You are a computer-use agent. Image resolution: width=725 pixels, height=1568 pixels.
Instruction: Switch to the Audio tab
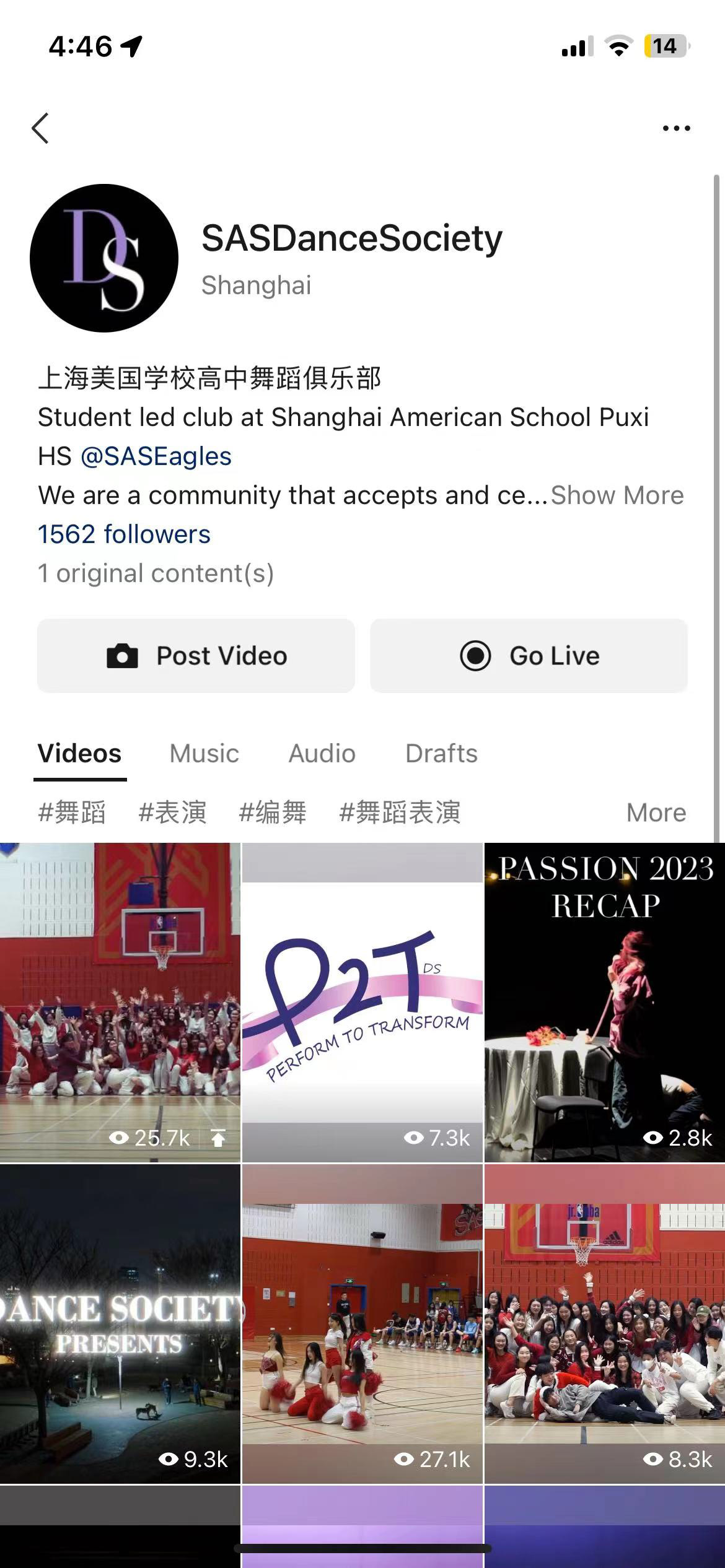[x=322, y=754]
